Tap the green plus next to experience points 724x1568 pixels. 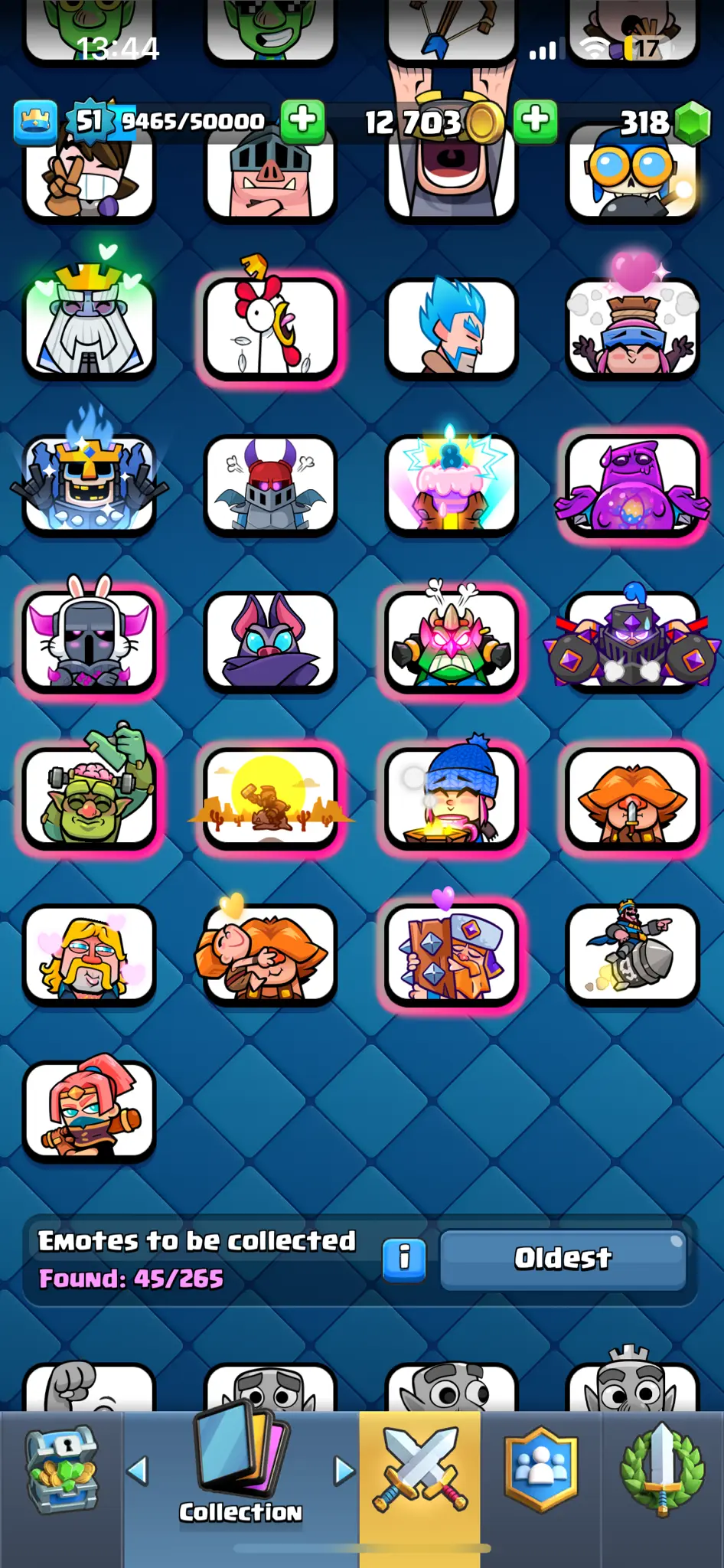pyautogui.click(x=302, y=120)
